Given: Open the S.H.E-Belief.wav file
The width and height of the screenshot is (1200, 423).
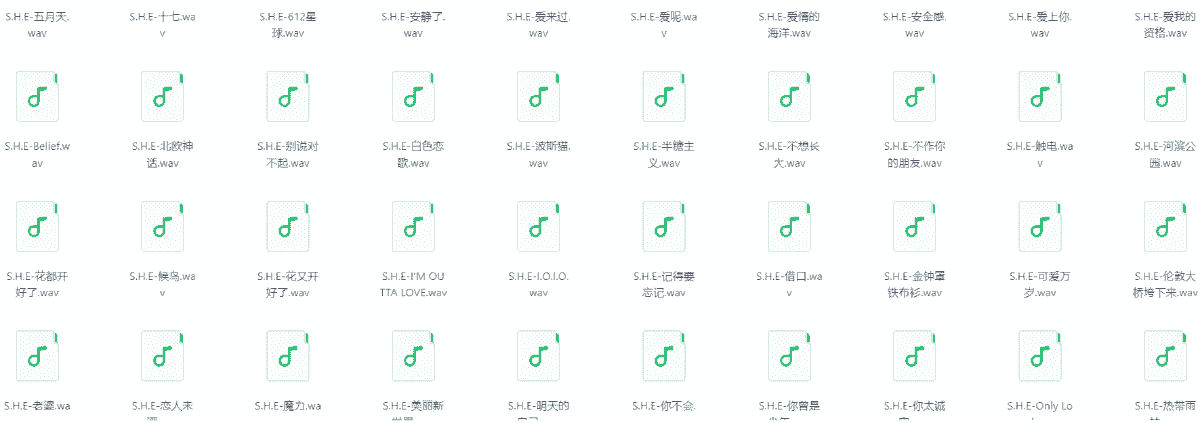Looking at the screenshot, I should click(37, 97).
